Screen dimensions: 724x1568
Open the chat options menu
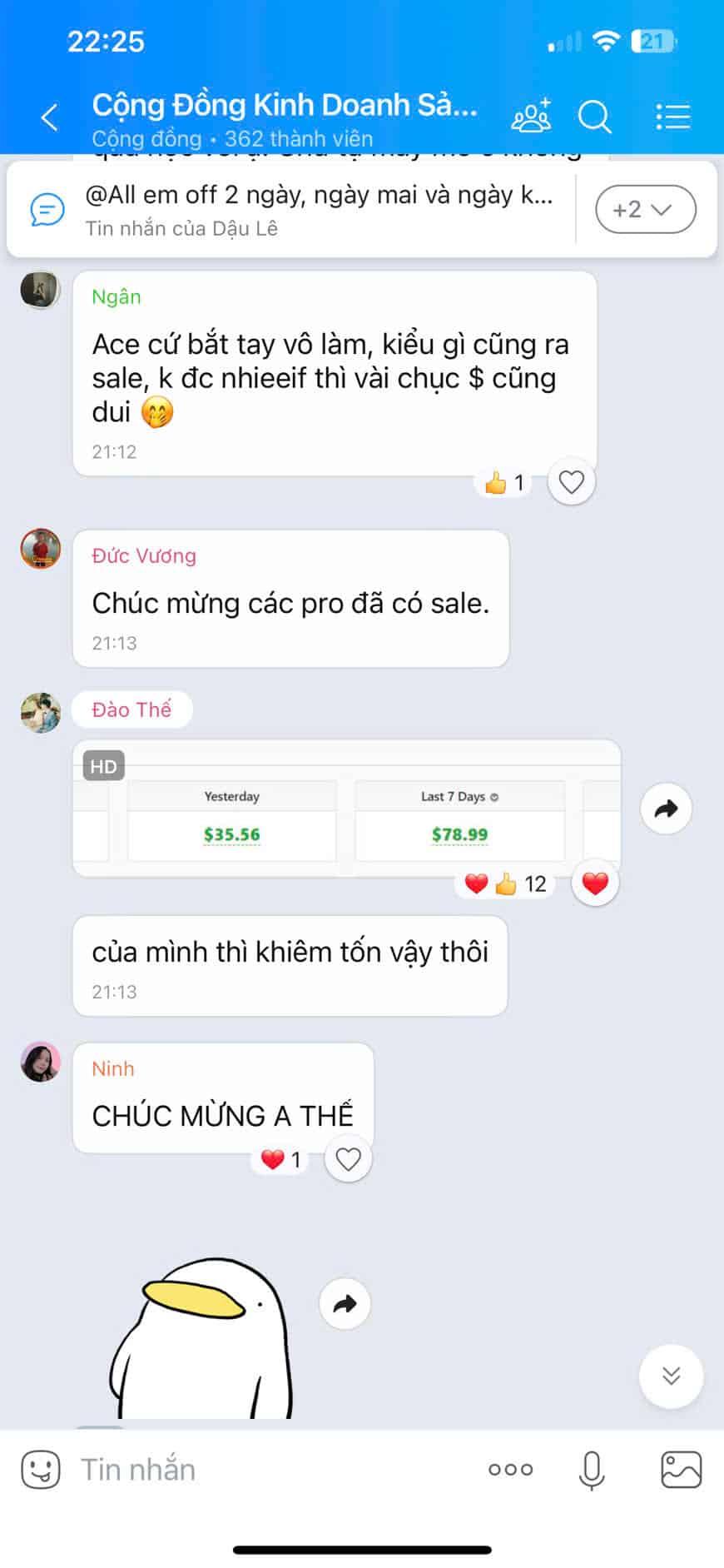[672, 117]
